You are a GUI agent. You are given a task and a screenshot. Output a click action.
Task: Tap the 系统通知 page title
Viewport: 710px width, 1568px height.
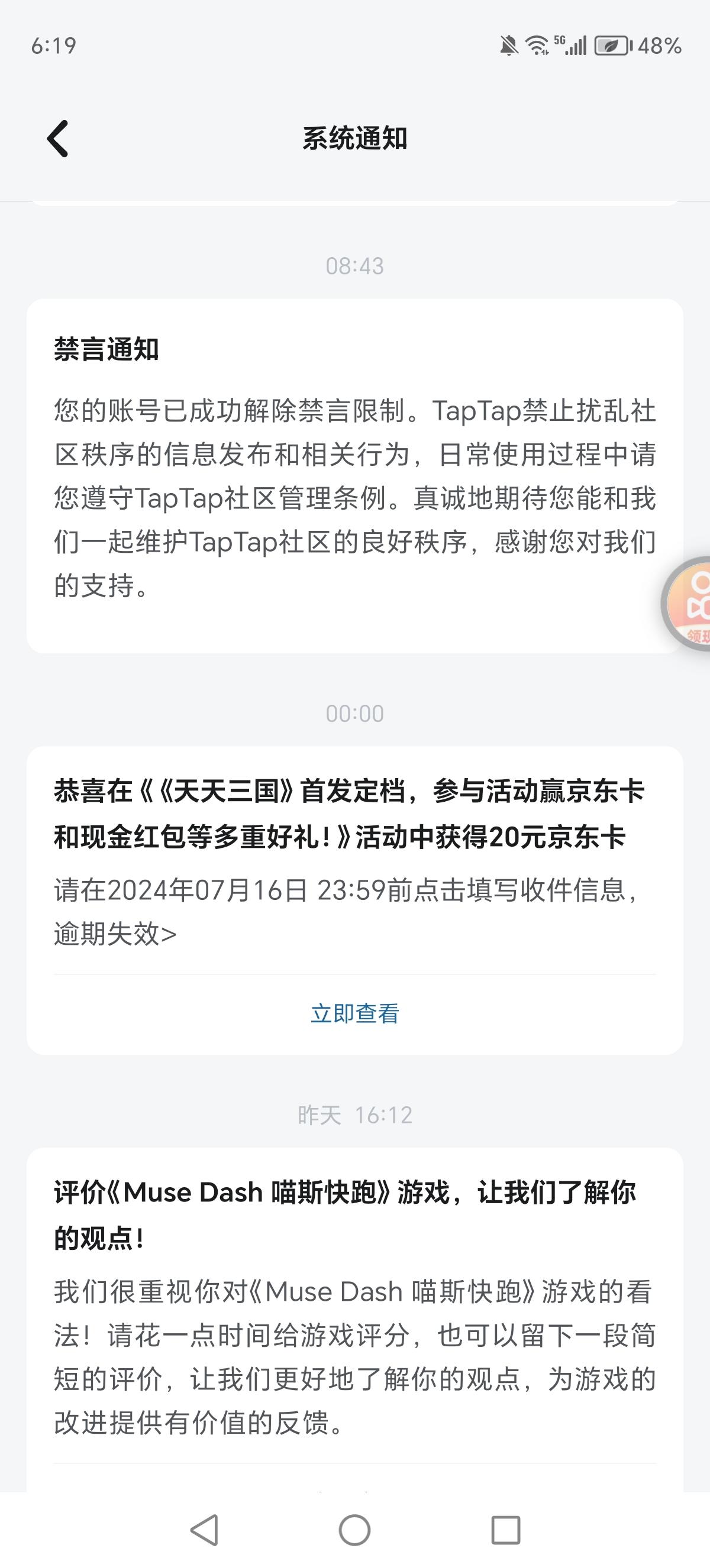click(355, 140)
